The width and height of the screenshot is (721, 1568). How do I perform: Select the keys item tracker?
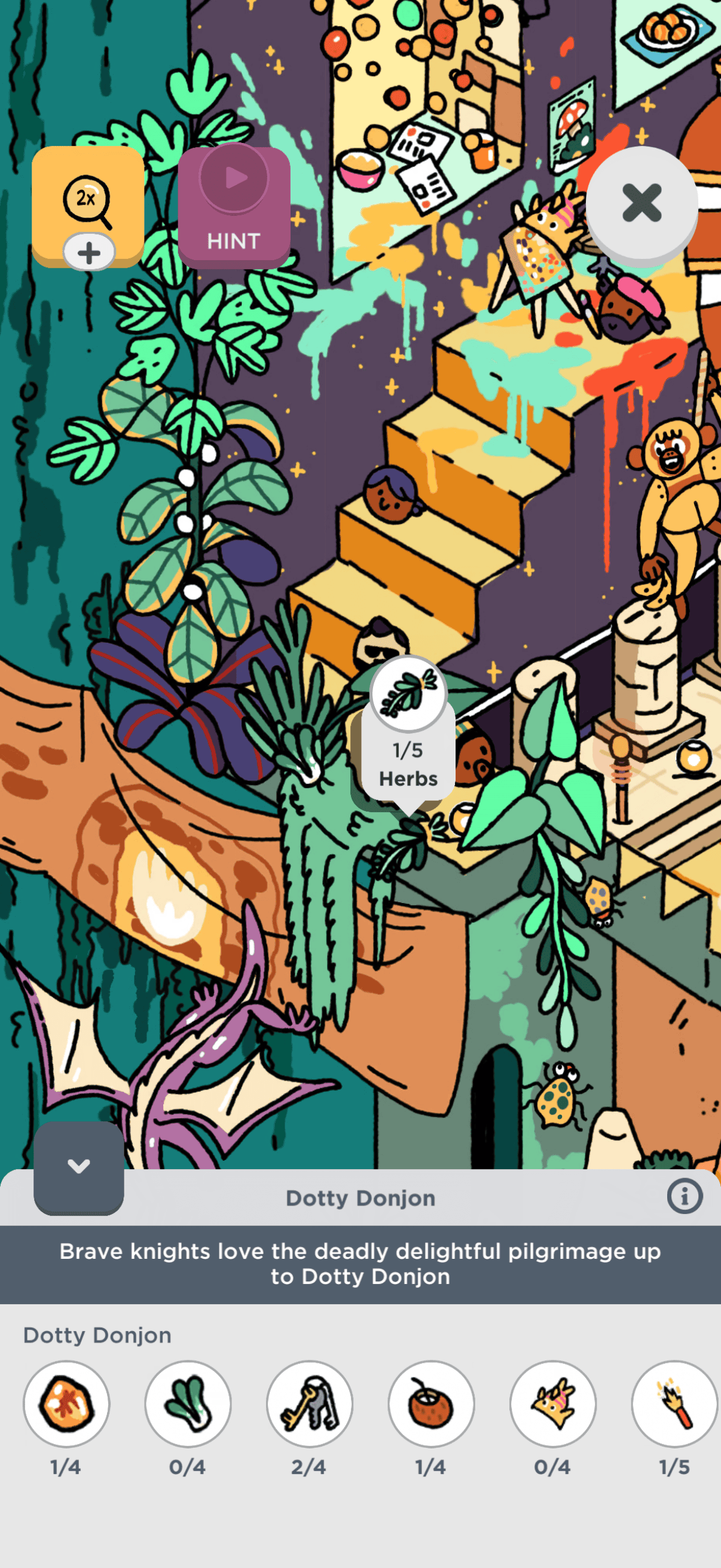pos(309,1403)
